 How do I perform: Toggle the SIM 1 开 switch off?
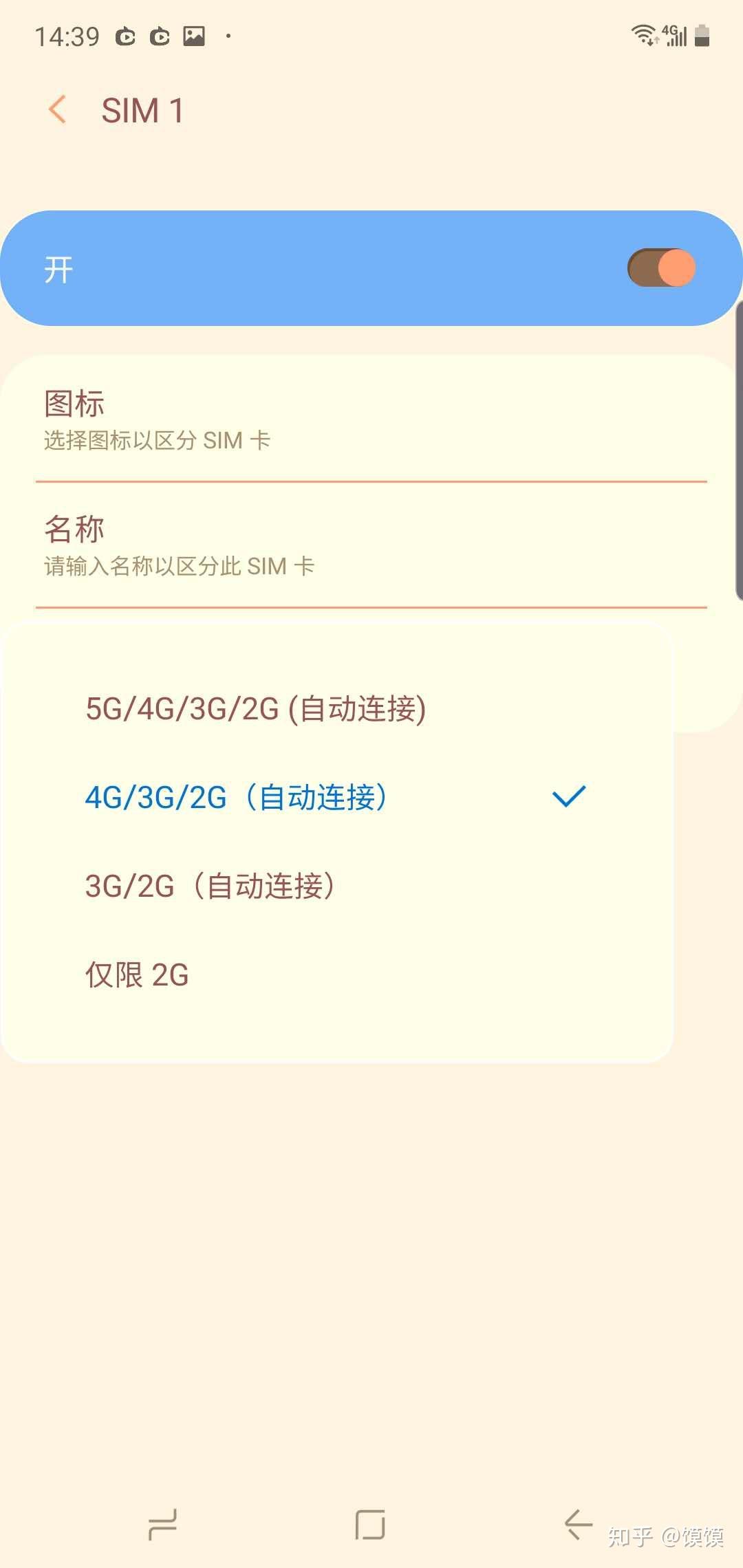pos(661,268)
